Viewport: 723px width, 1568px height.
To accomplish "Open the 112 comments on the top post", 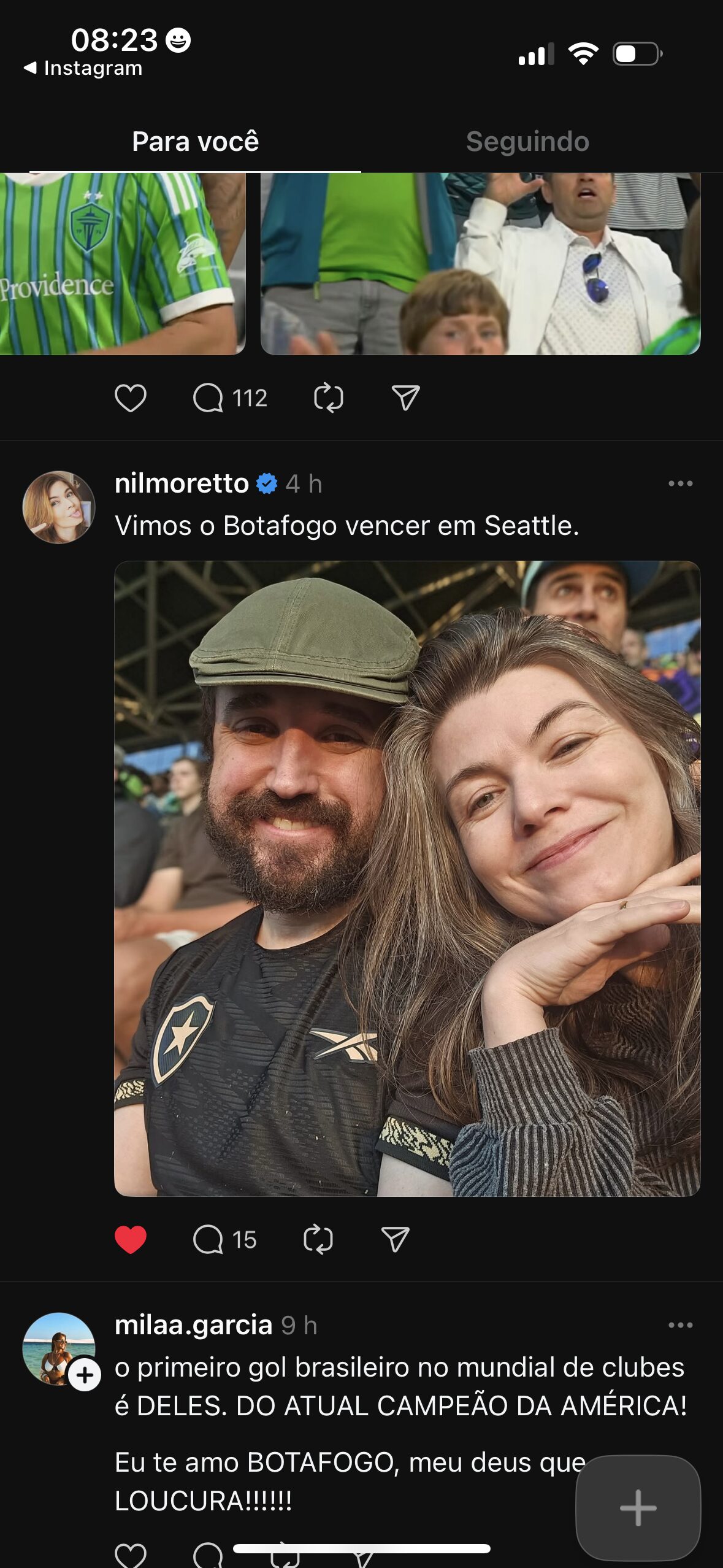I will point(230,398).
